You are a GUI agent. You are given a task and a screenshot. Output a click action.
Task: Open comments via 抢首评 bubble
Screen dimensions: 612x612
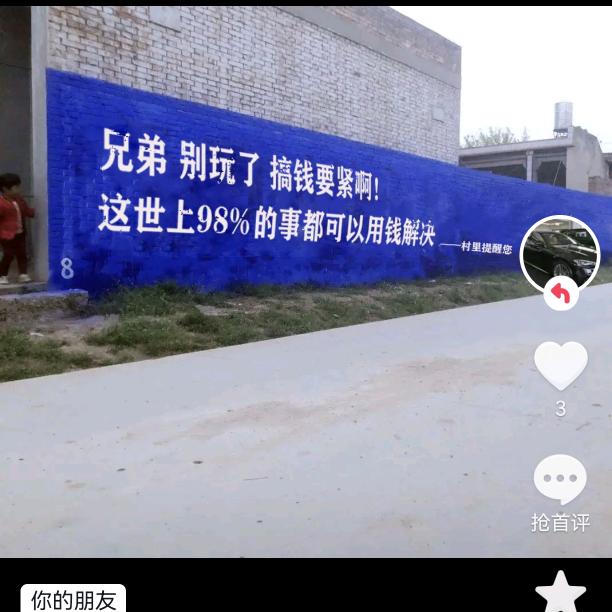pos(560,480)
